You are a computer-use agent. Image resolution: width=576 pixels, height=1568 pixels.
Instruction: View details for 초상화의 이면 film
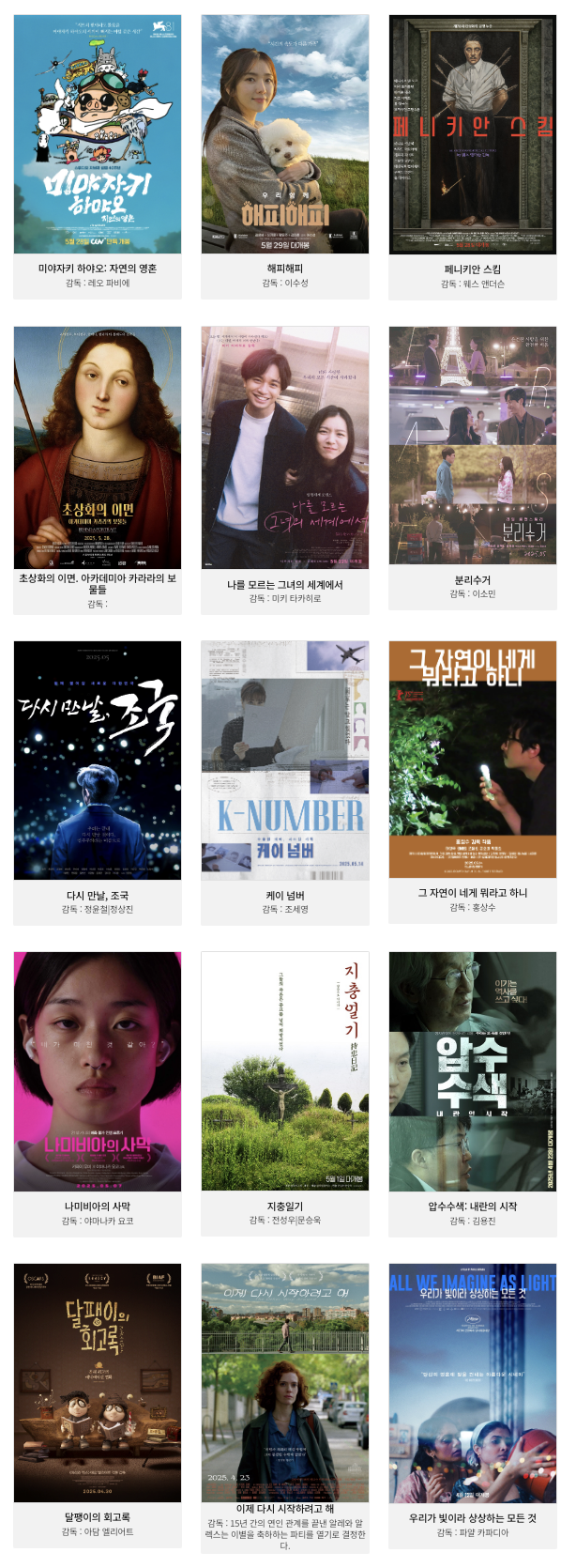pos(98,447)
